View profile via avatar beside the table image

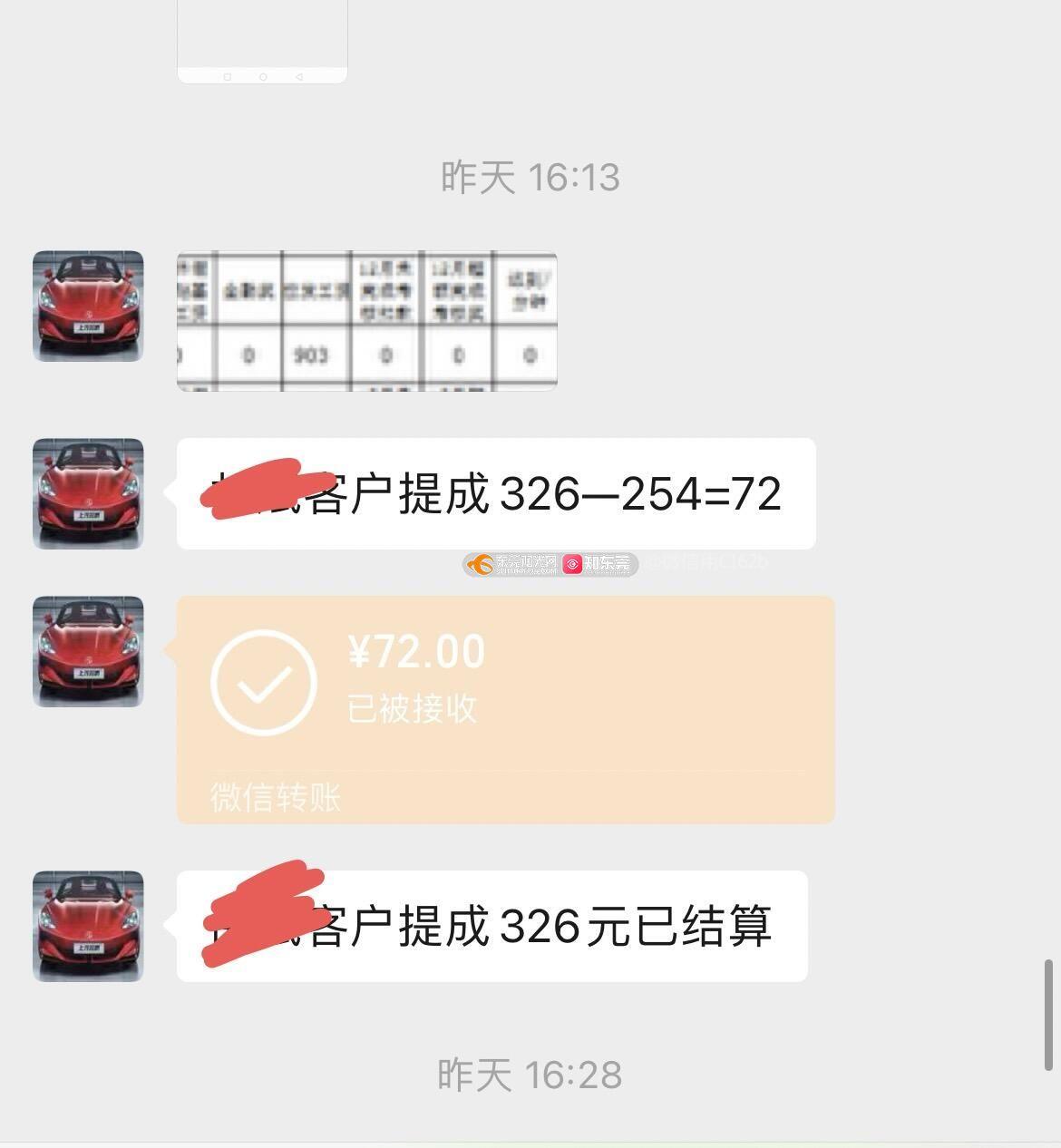coord(88,306)
